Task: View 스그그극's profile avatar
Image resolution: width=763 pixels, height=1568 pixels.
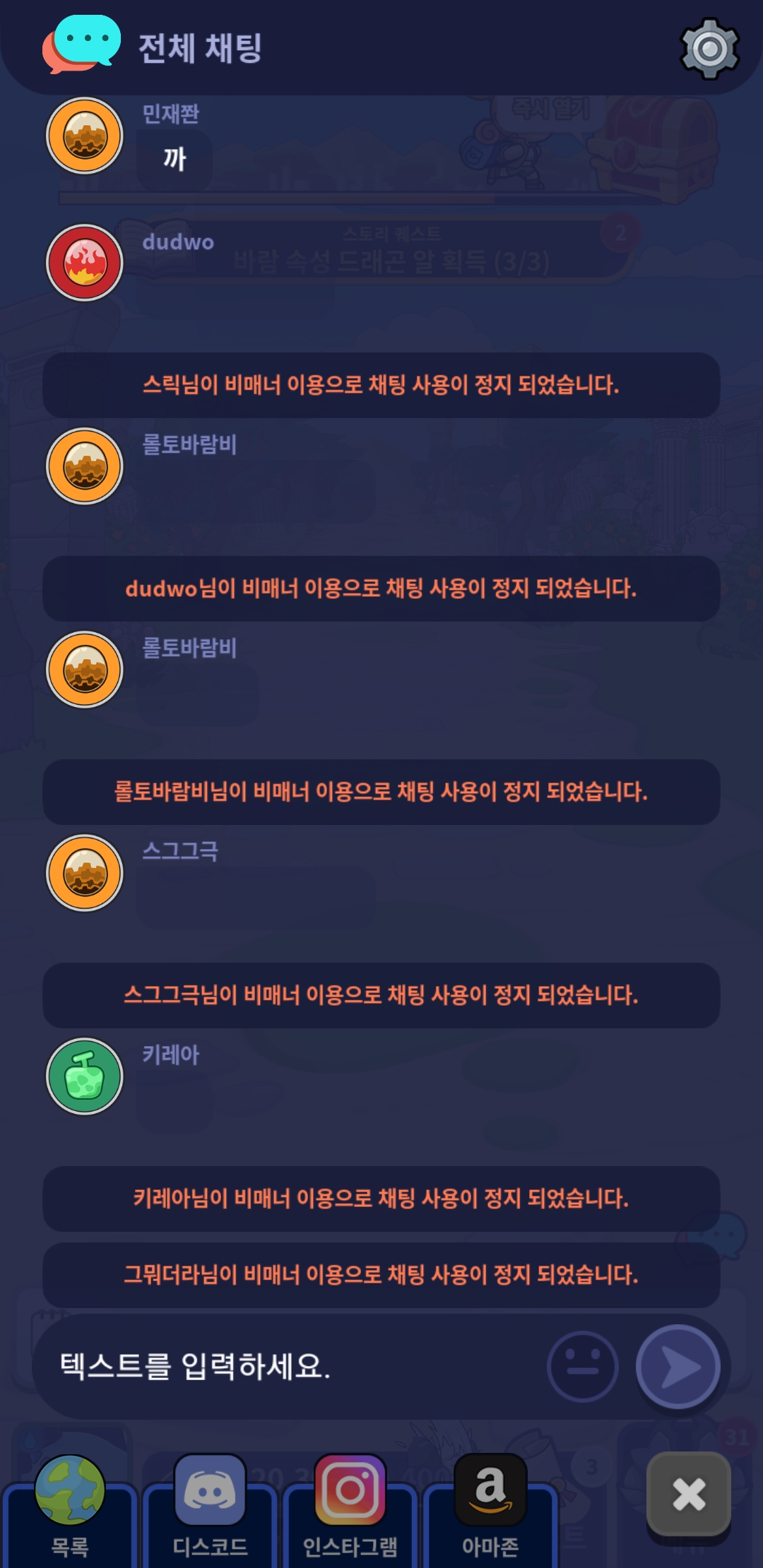Action: tap(85, 873)
